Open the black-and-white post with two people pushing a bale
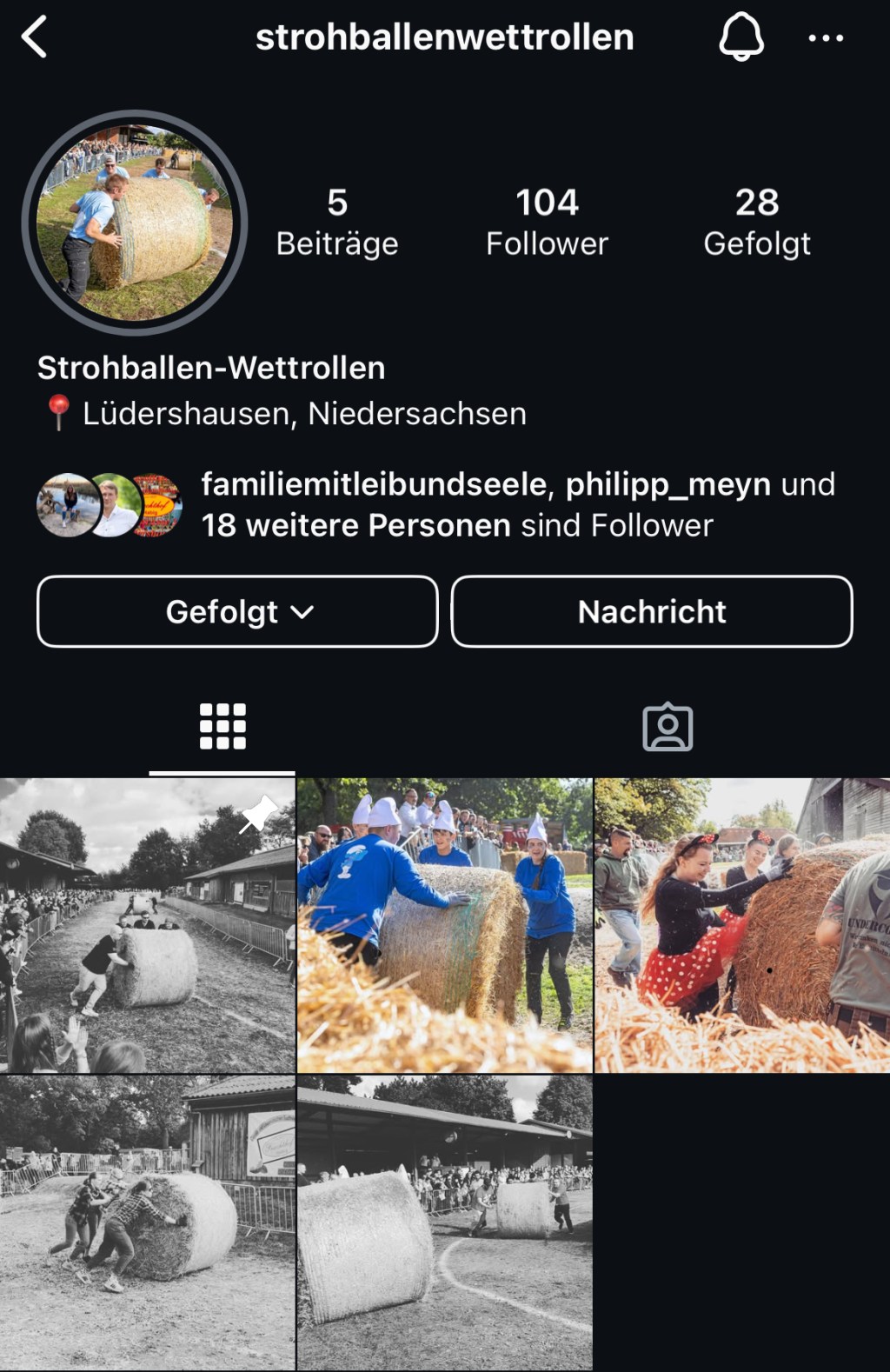The height and width of the screenshot is (1372, 890). 147,1222
